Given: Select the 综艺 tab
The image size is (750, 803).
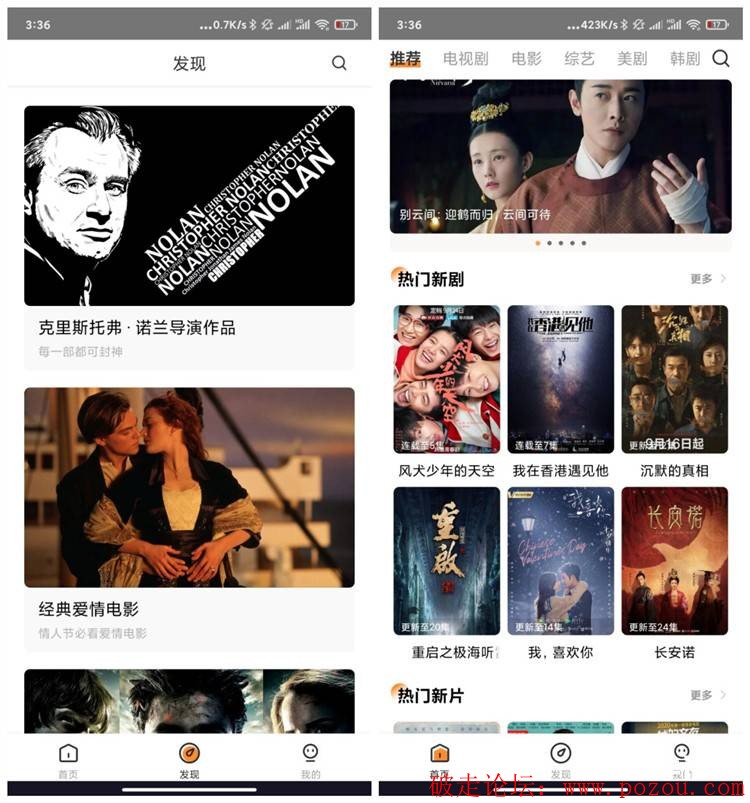Looking at the screenshot, I should (579, 59).
